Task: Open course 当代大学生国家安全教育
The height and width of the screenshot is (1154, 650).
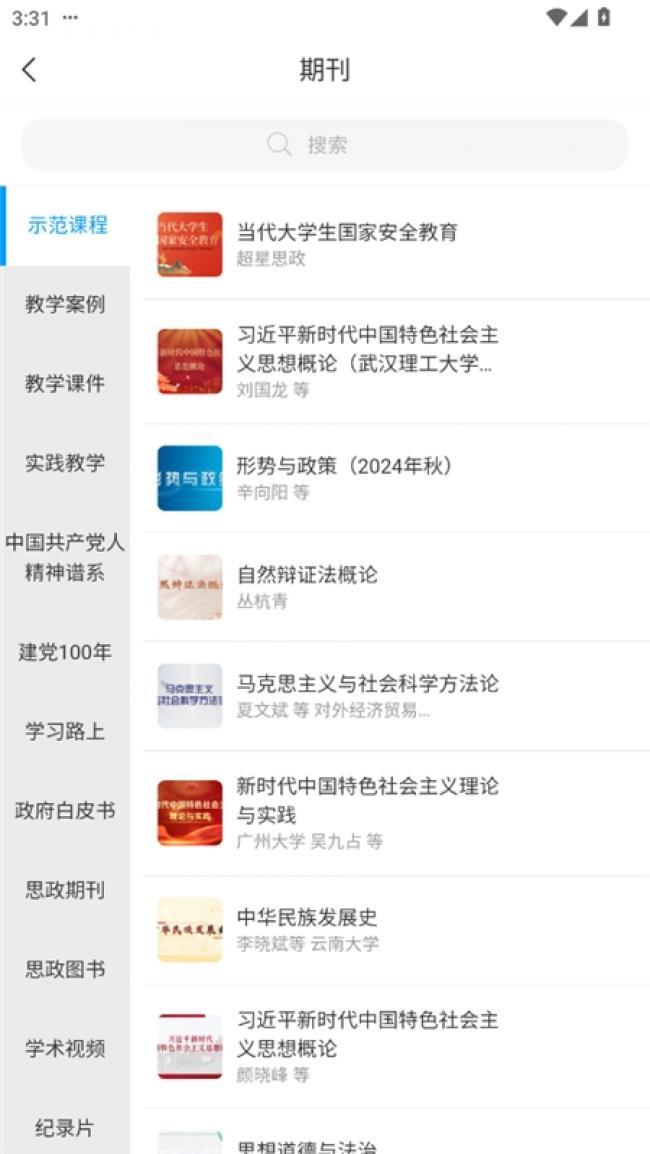Action: click(x=396, y=244)
